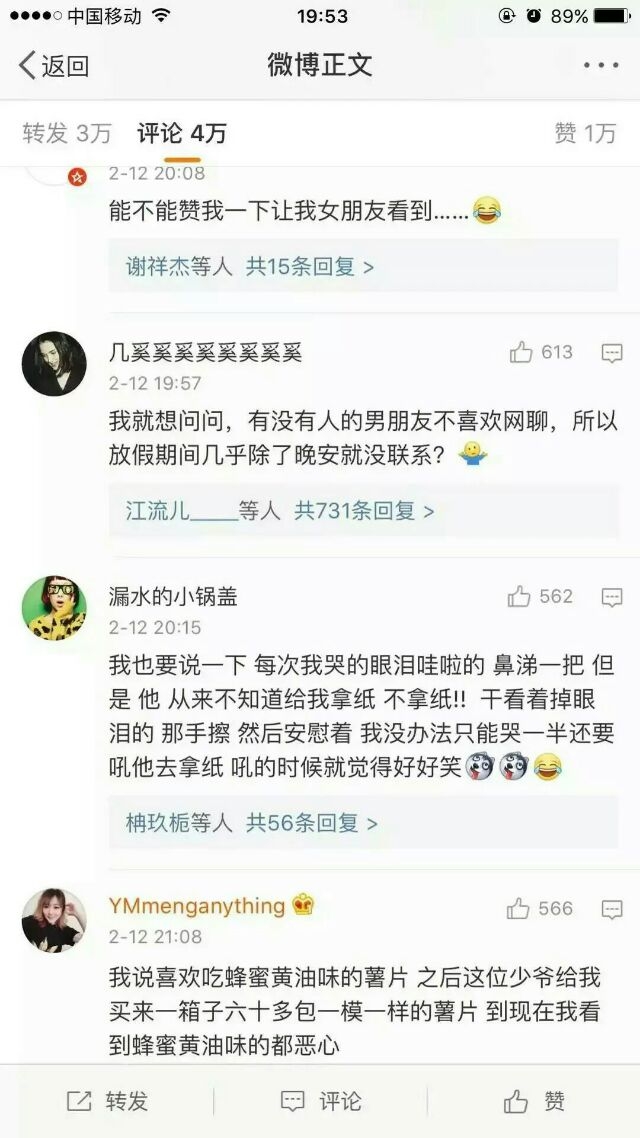Image resolution: width=640 pixels, height=1138 pixels.
Task: Tap the reply icon on 漏水的小锅盖's comment
Action: pyautogui.click(x=612, y=597)
